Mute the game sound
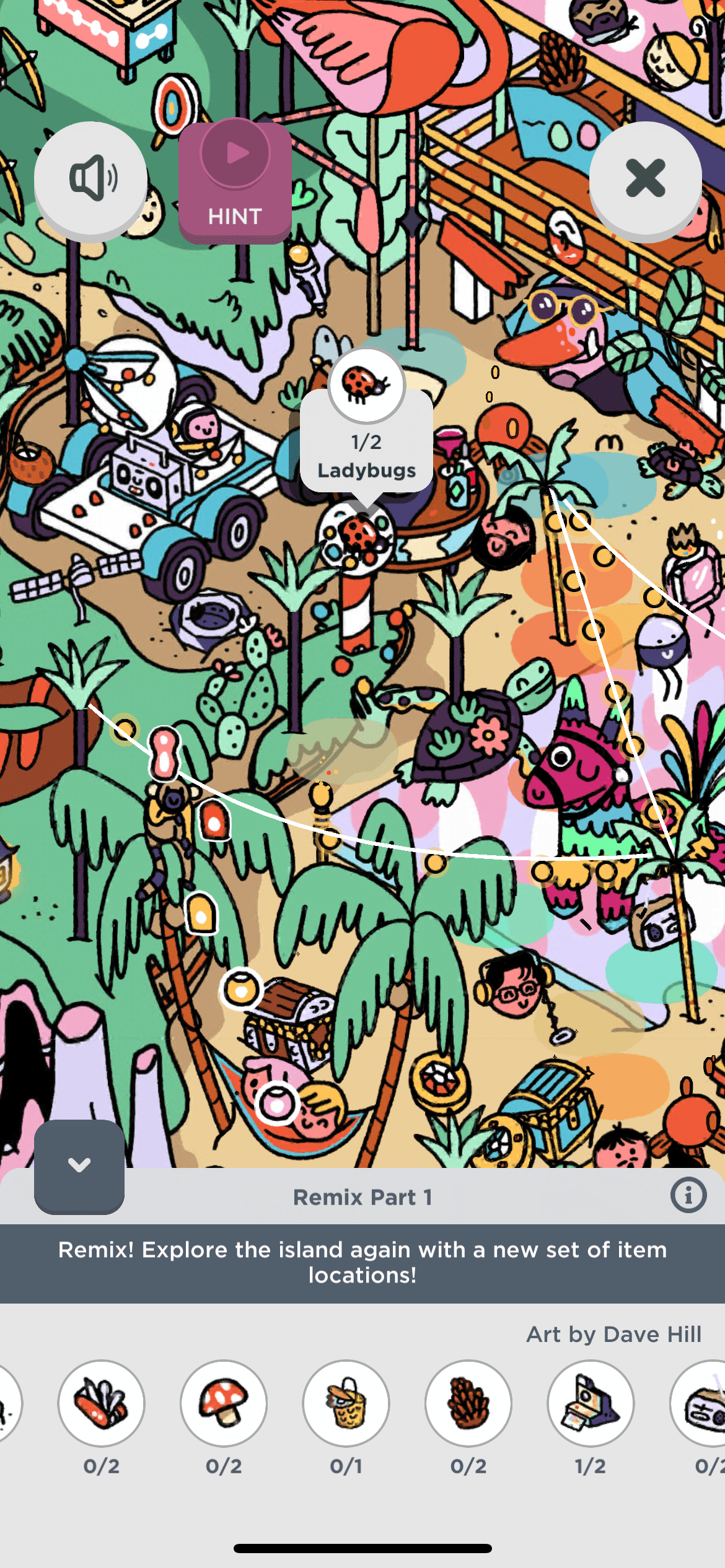Image resolution: width=725 pixels, height=1568 pixels. [90, 178]
